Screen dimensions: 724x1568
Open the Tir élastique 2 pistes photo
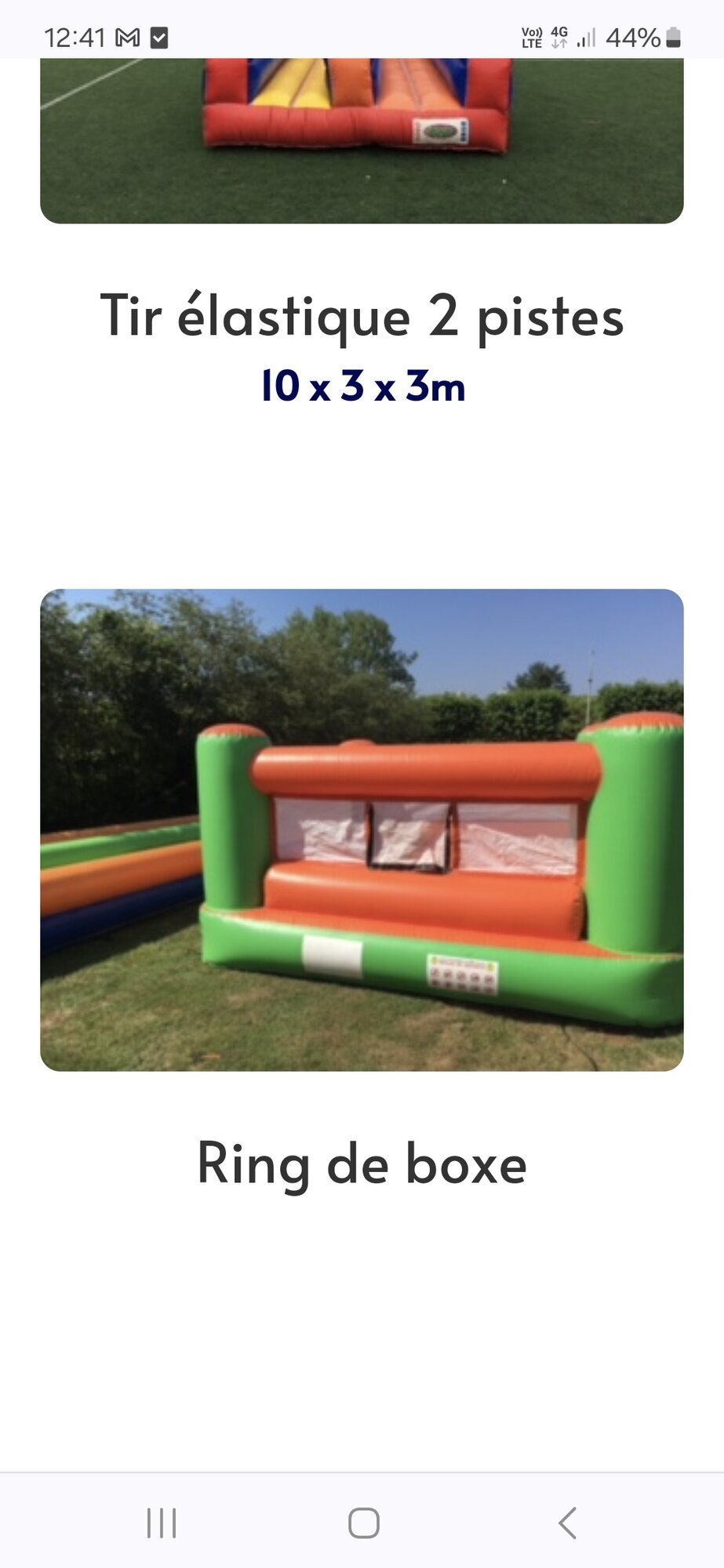(x=362, y=141)
